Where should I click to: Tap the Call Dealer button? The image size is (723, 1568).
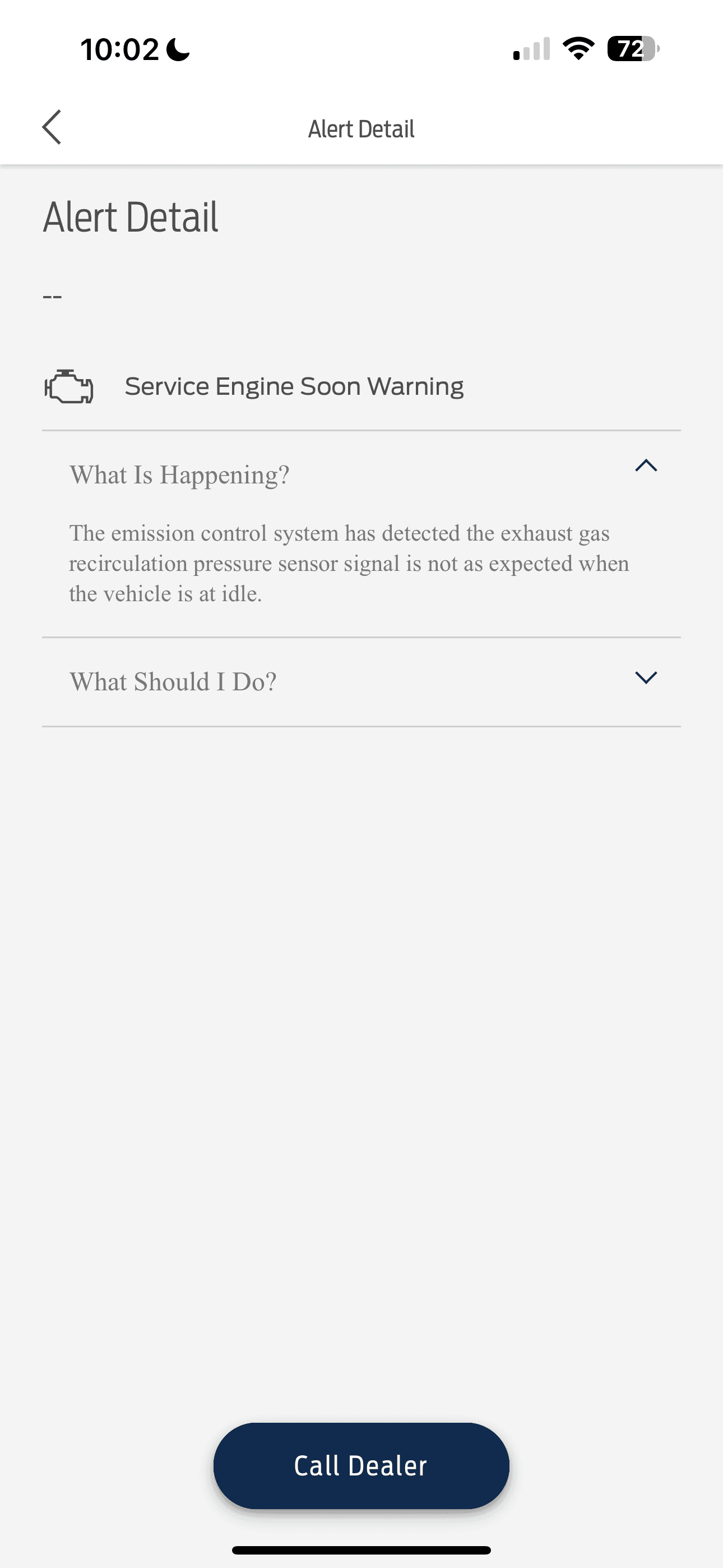click(361, 1466)
